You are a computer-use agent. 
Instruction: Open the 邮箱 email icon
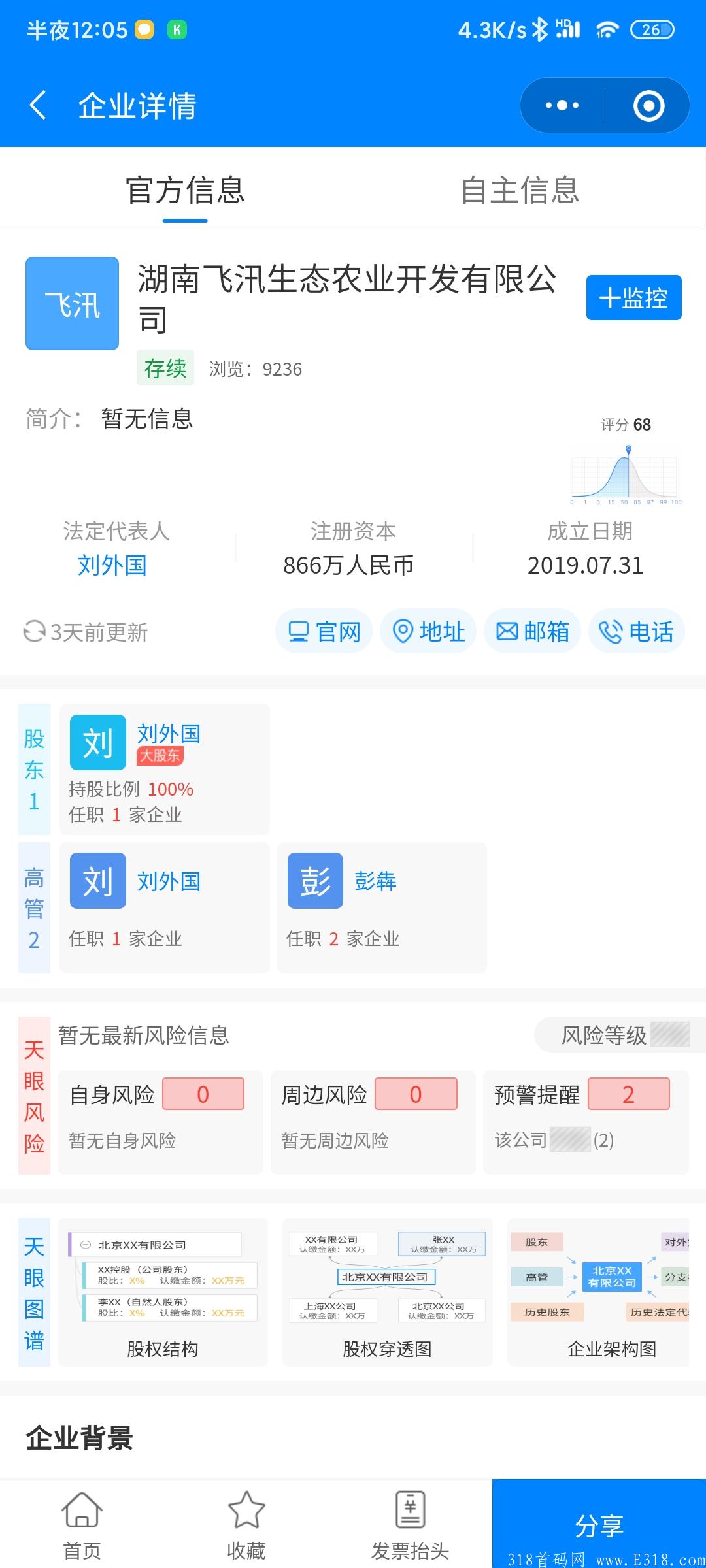532,630
